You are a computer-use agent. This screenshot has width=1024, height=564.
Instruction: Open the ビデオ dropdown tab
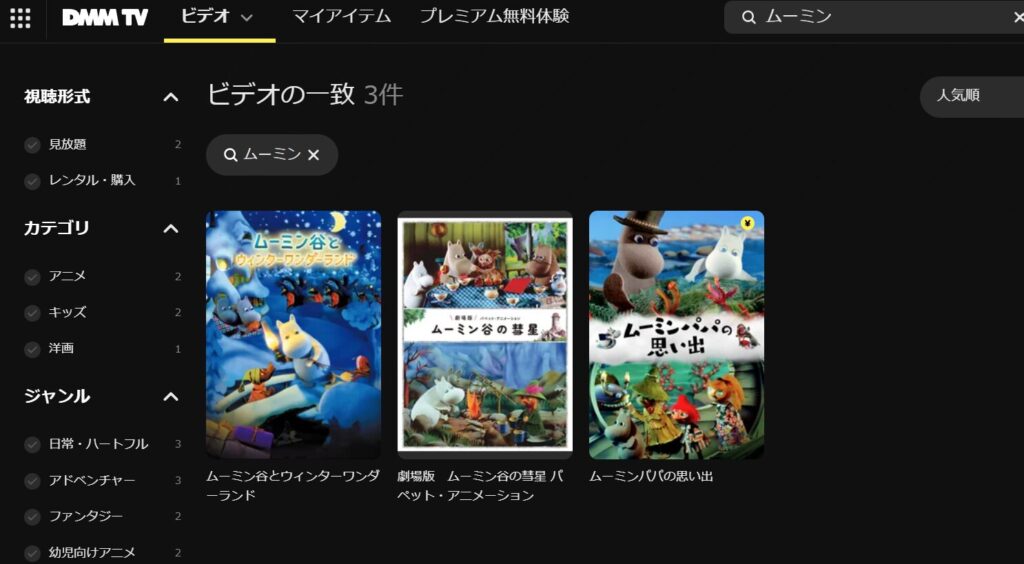(218, 17)
